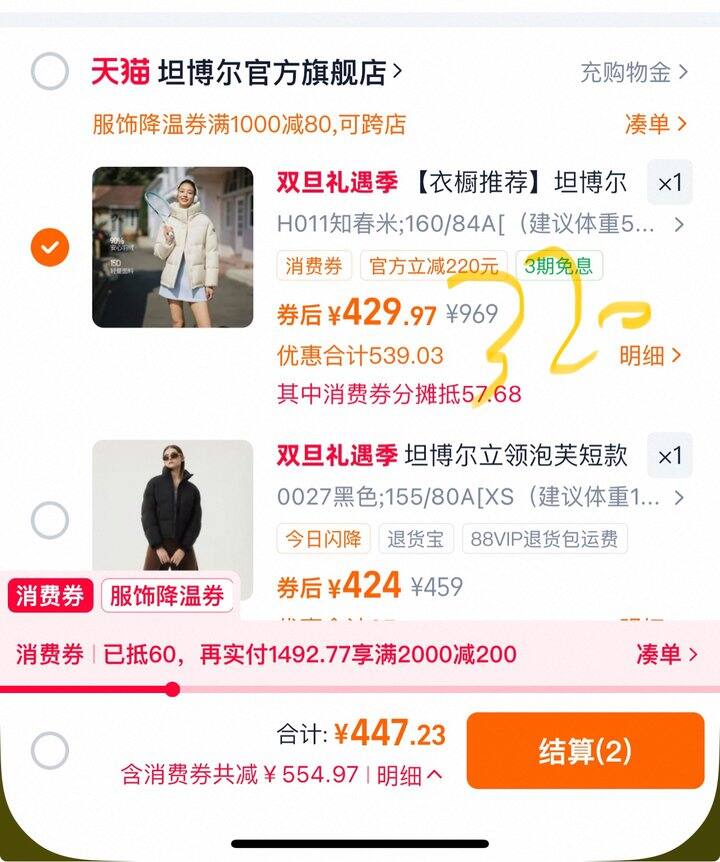
Task: Select all items from 坦博尔官方旗舰店
Action: [50, 72]
